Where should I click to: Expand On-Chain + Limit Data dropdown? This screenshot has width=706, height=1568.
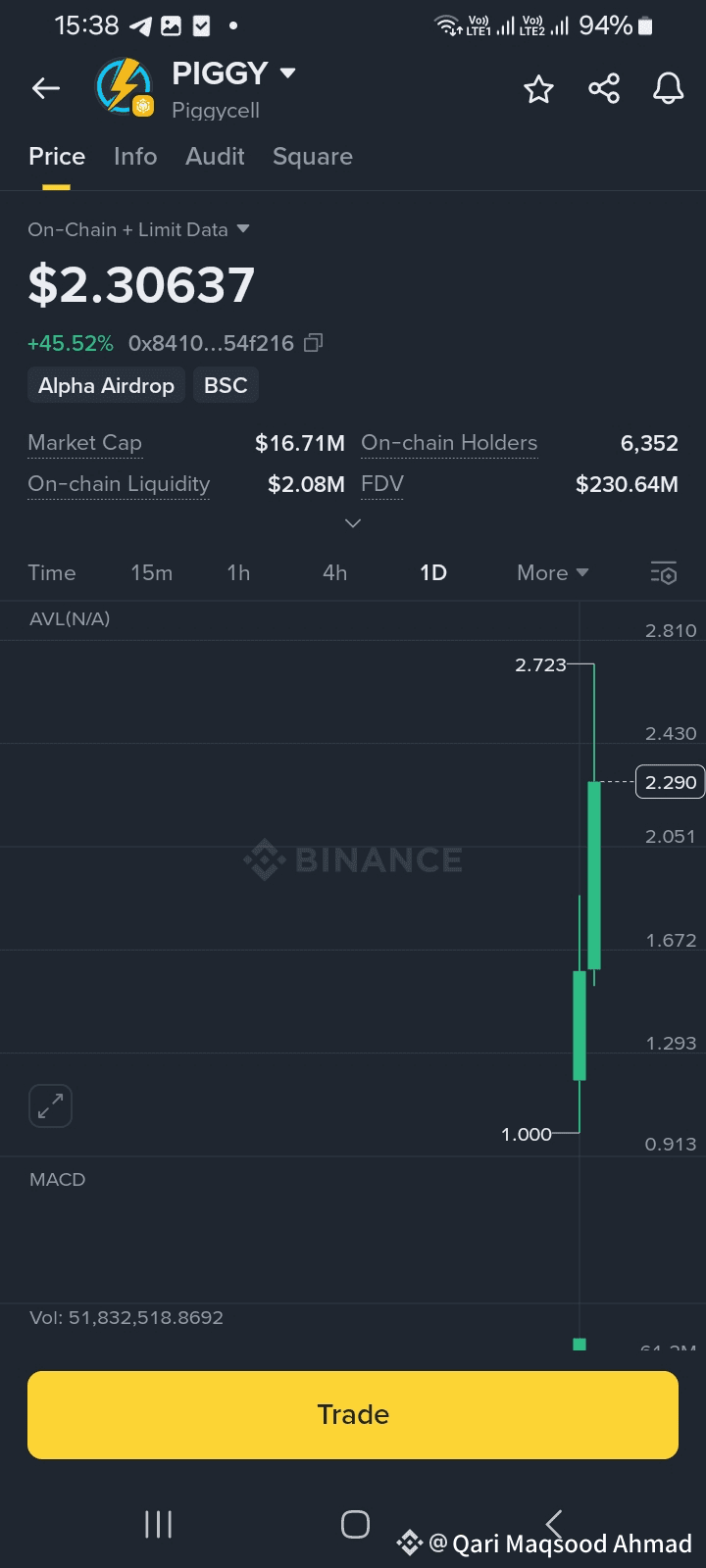[243, 229]
